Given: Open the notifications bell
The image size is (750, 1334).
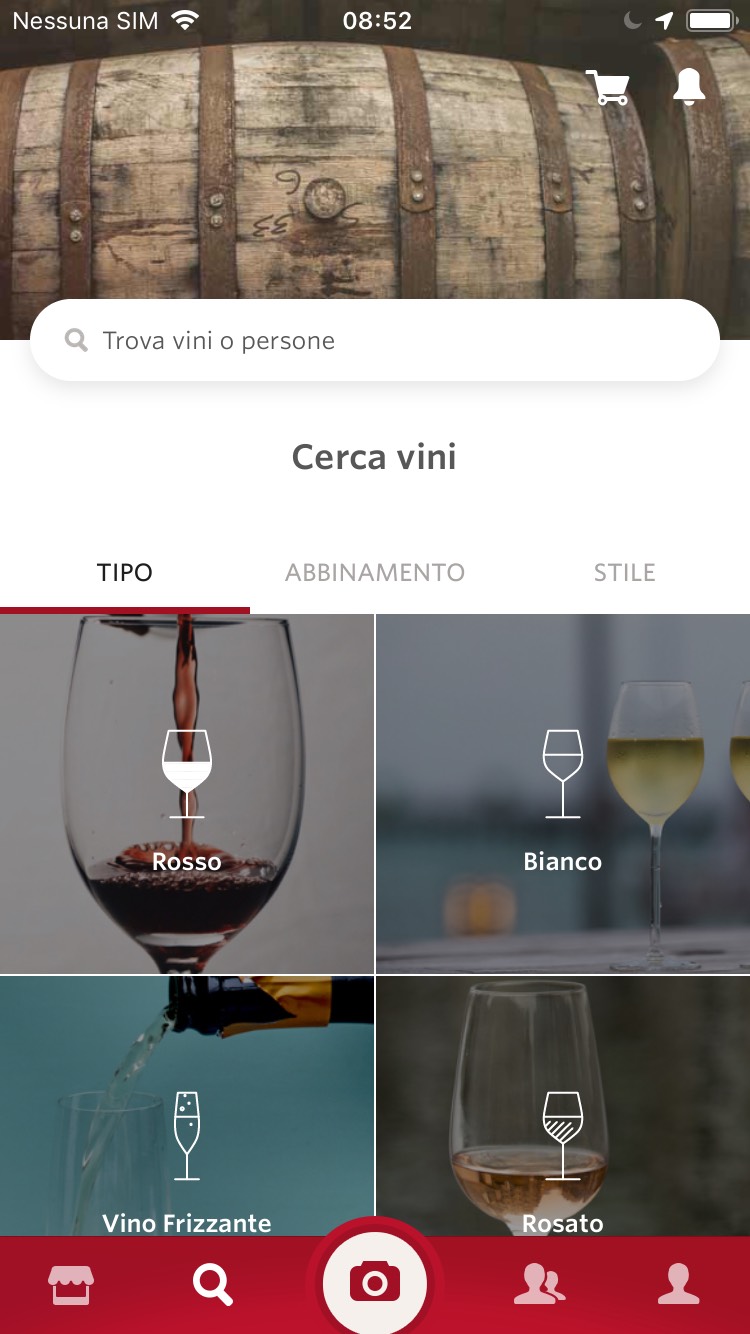Looking at the screenshot, I should [688, 87].
